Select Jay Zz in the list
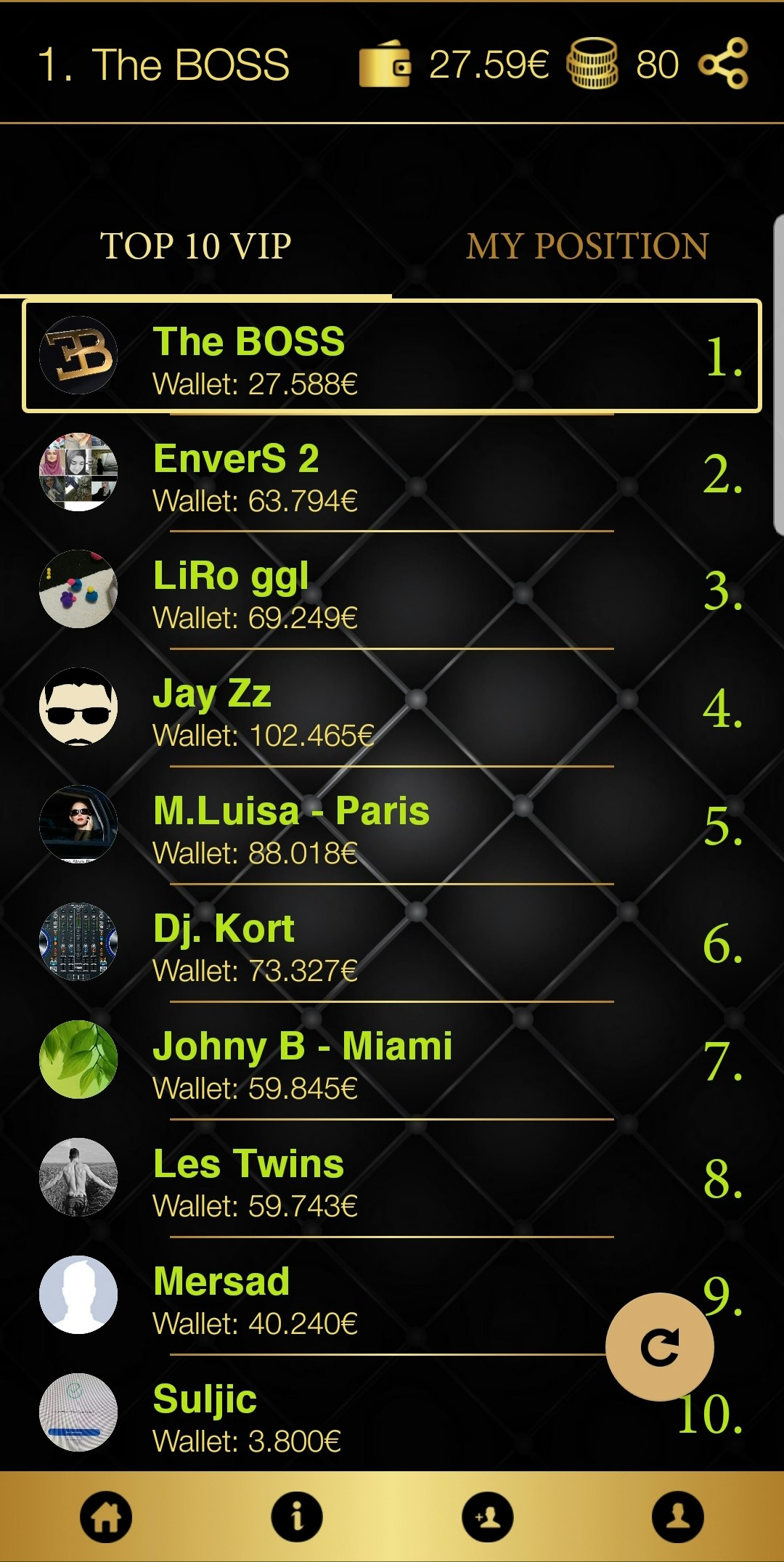This screenshot has height=1562, width=784. coord(392,709)
